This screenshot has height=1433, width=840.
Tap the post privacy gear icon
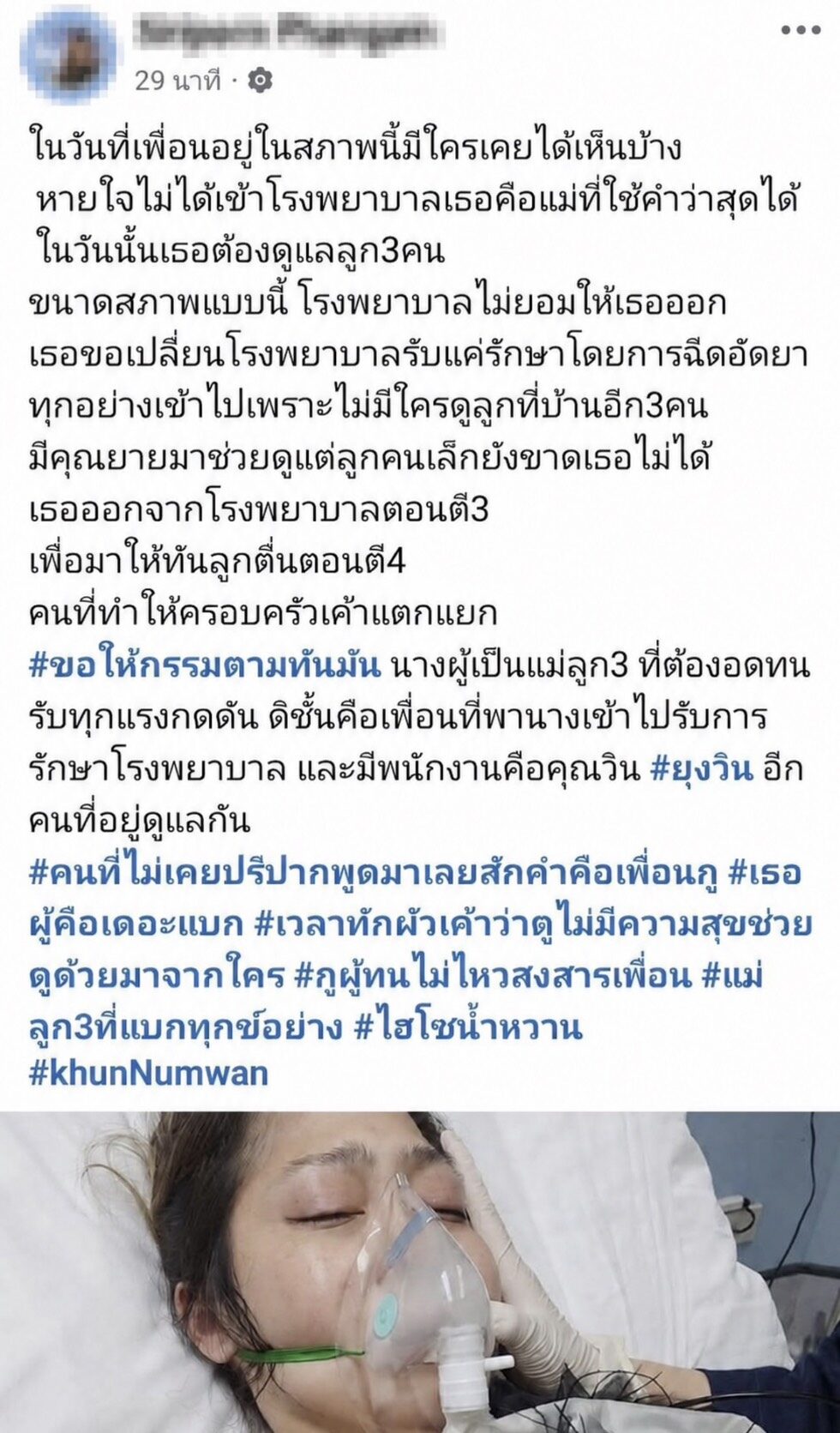[260, 81]
